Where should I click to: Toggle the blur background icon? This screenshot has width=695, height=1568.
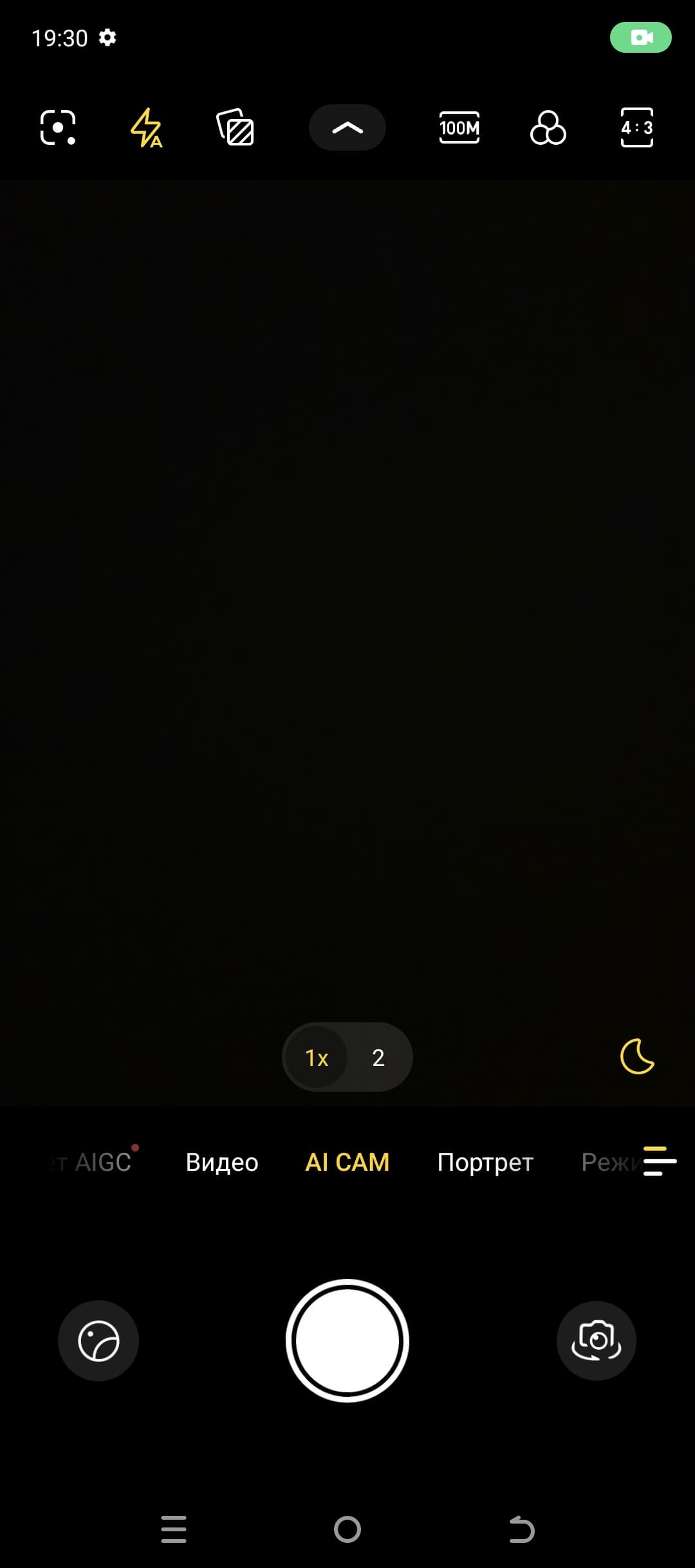pyautogui.click(x=235, y=127)
